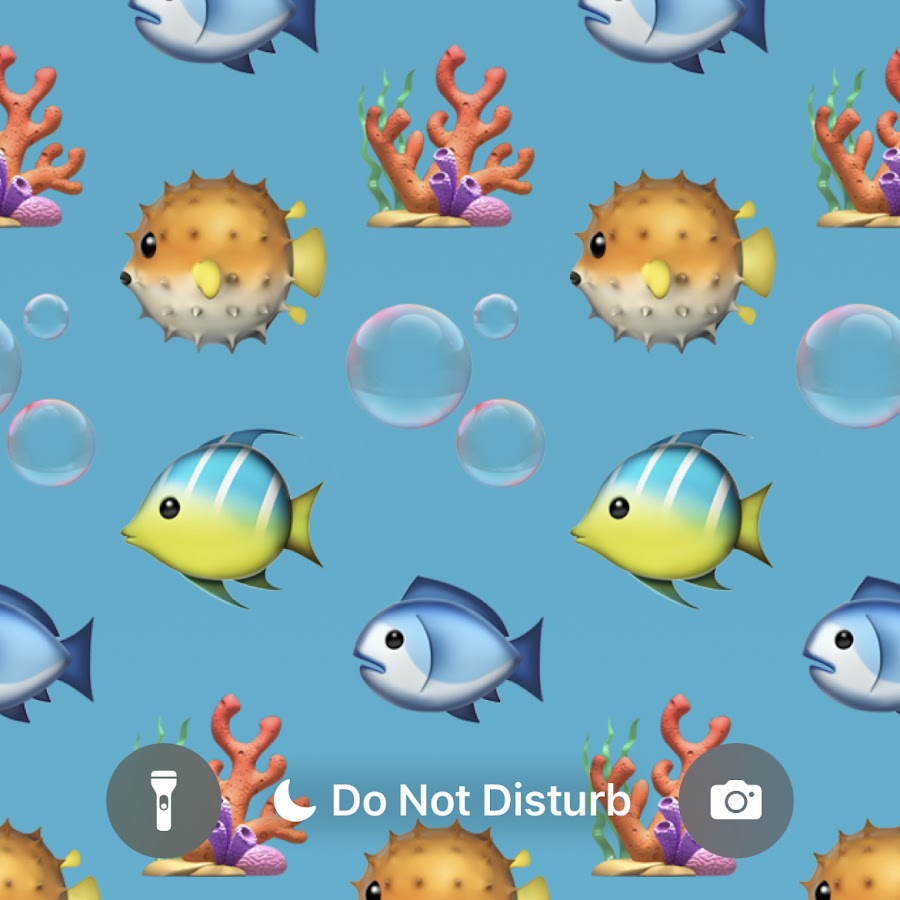Tap the Do Not Disturb focus indicator

[x=452, y=801]
